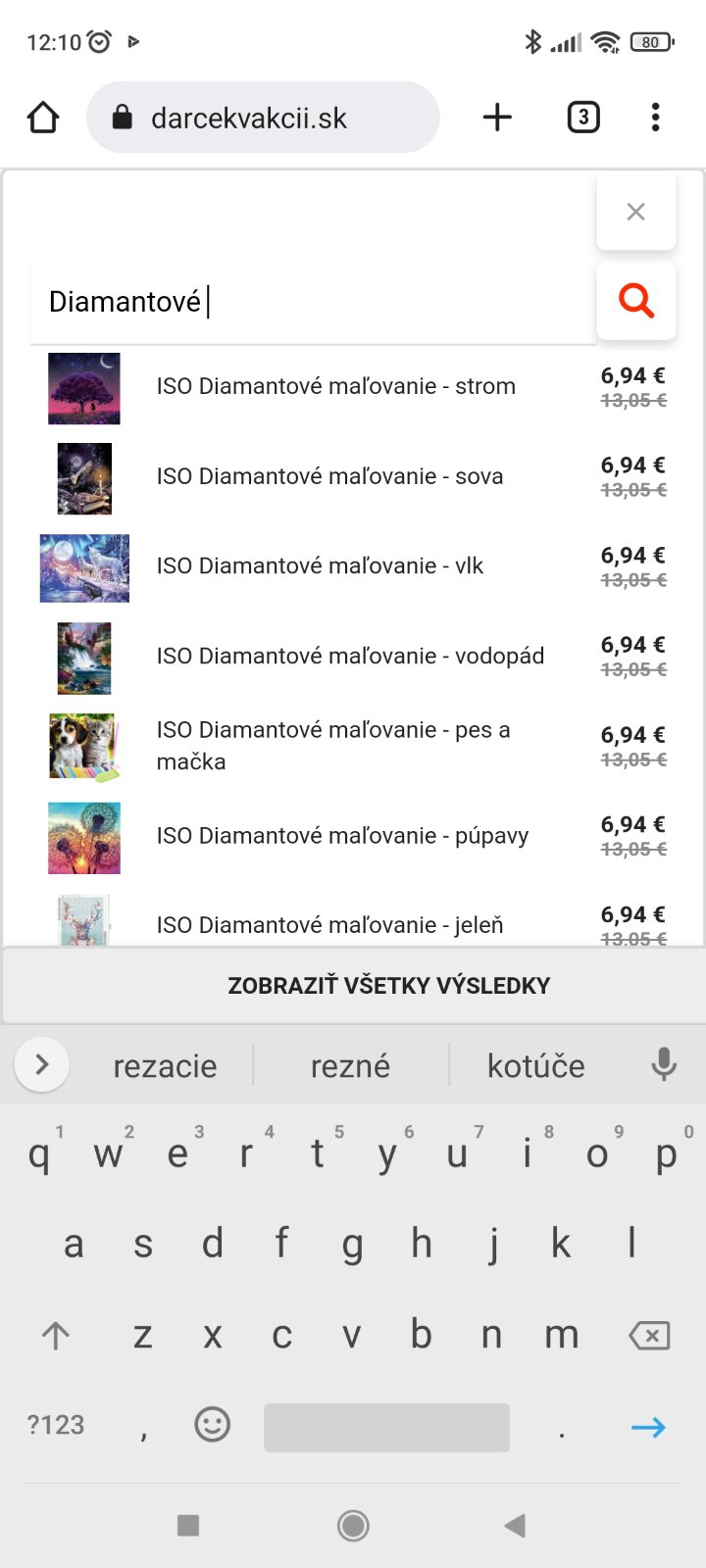Viewport: 706px width, 1568px height.
Task: Focus the Diamantové search field
Action: pos(314,302)
